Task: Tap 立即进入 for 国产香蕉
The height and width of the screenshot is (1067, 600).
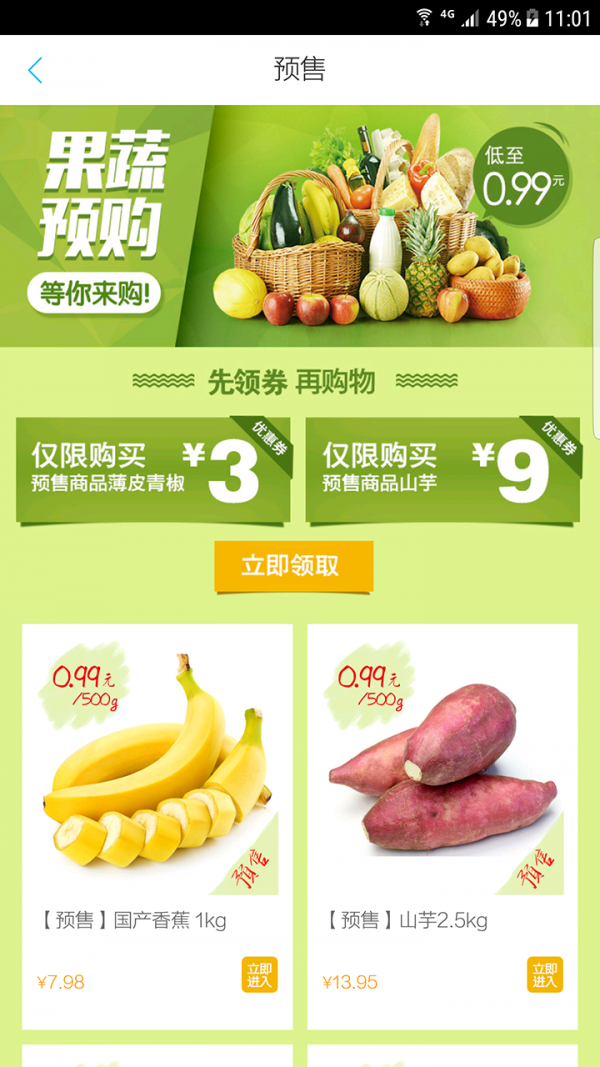Action: pos(259,975)
